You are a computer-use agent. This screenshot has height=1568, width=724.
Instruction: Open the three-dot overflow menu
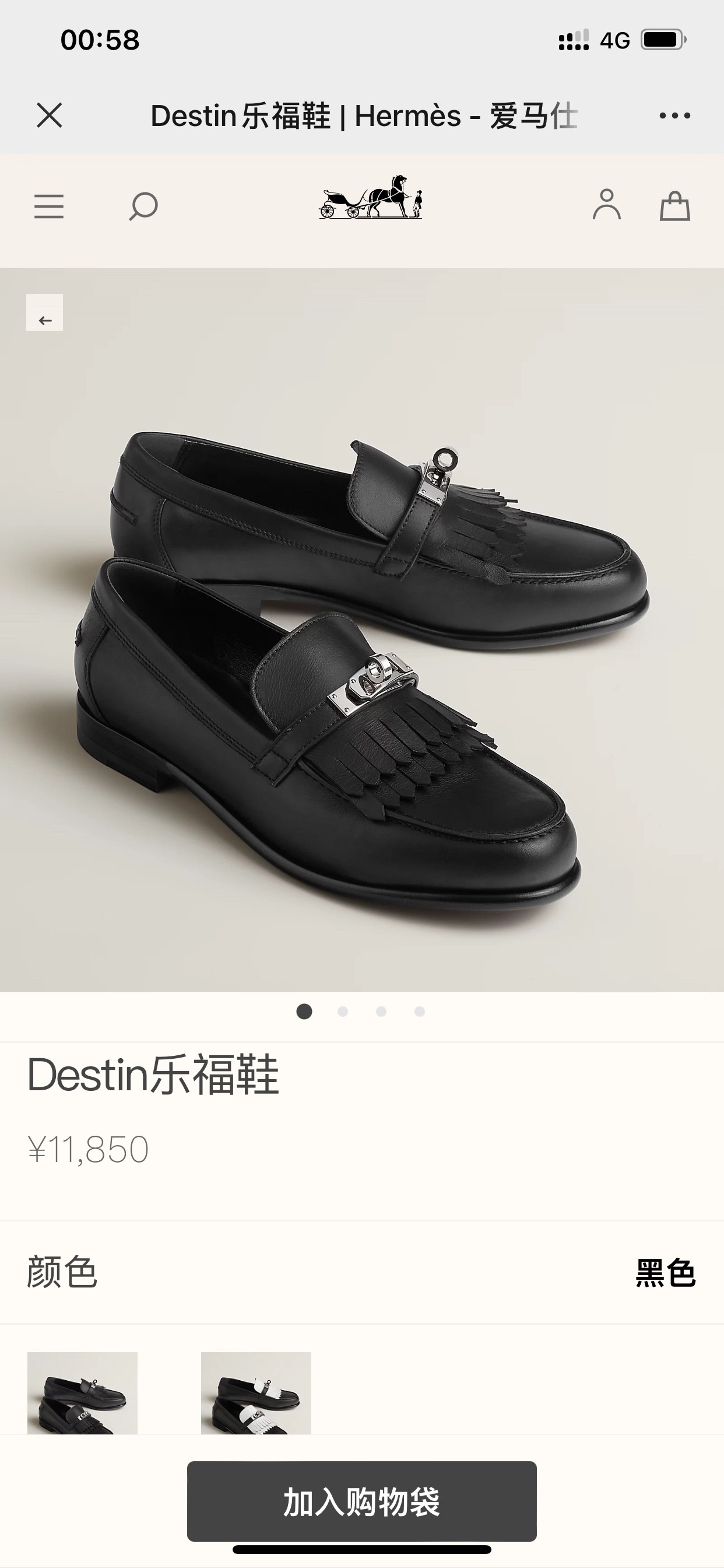(674, 115)
